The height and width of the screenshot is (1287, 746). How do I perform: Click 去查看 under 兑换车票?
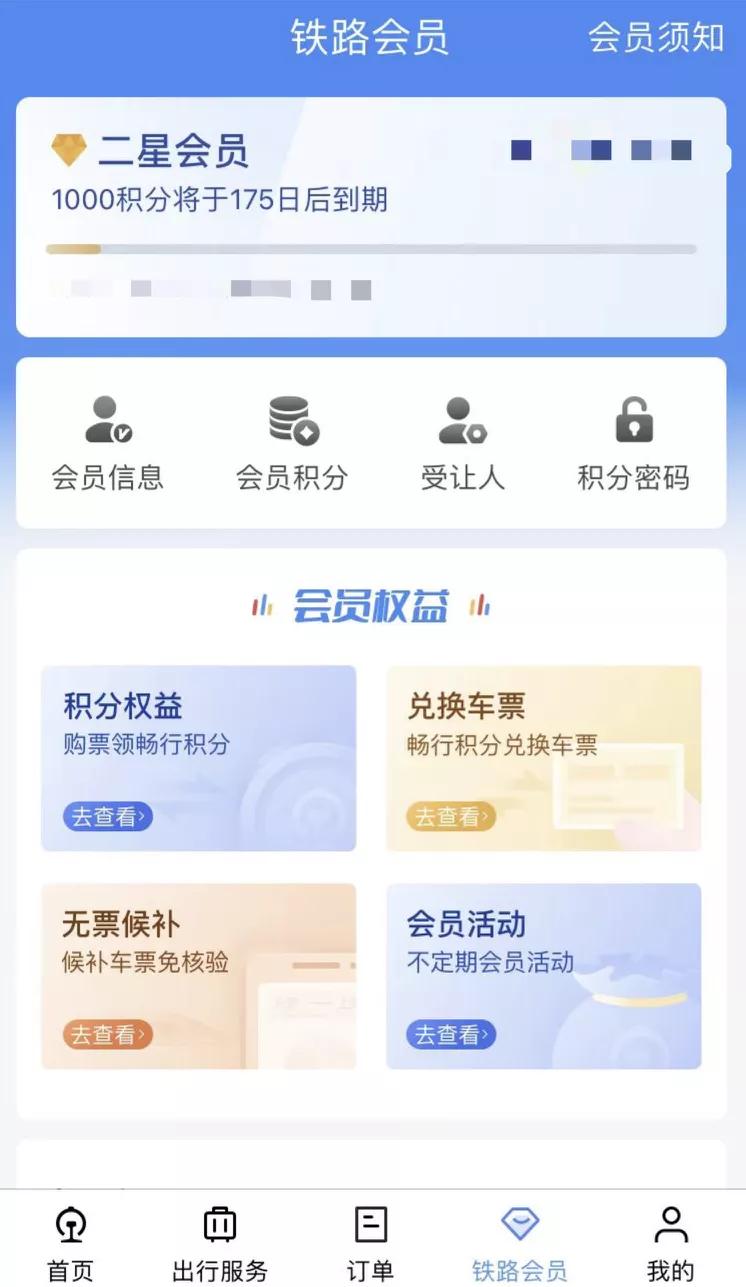(x=451, y=816)
